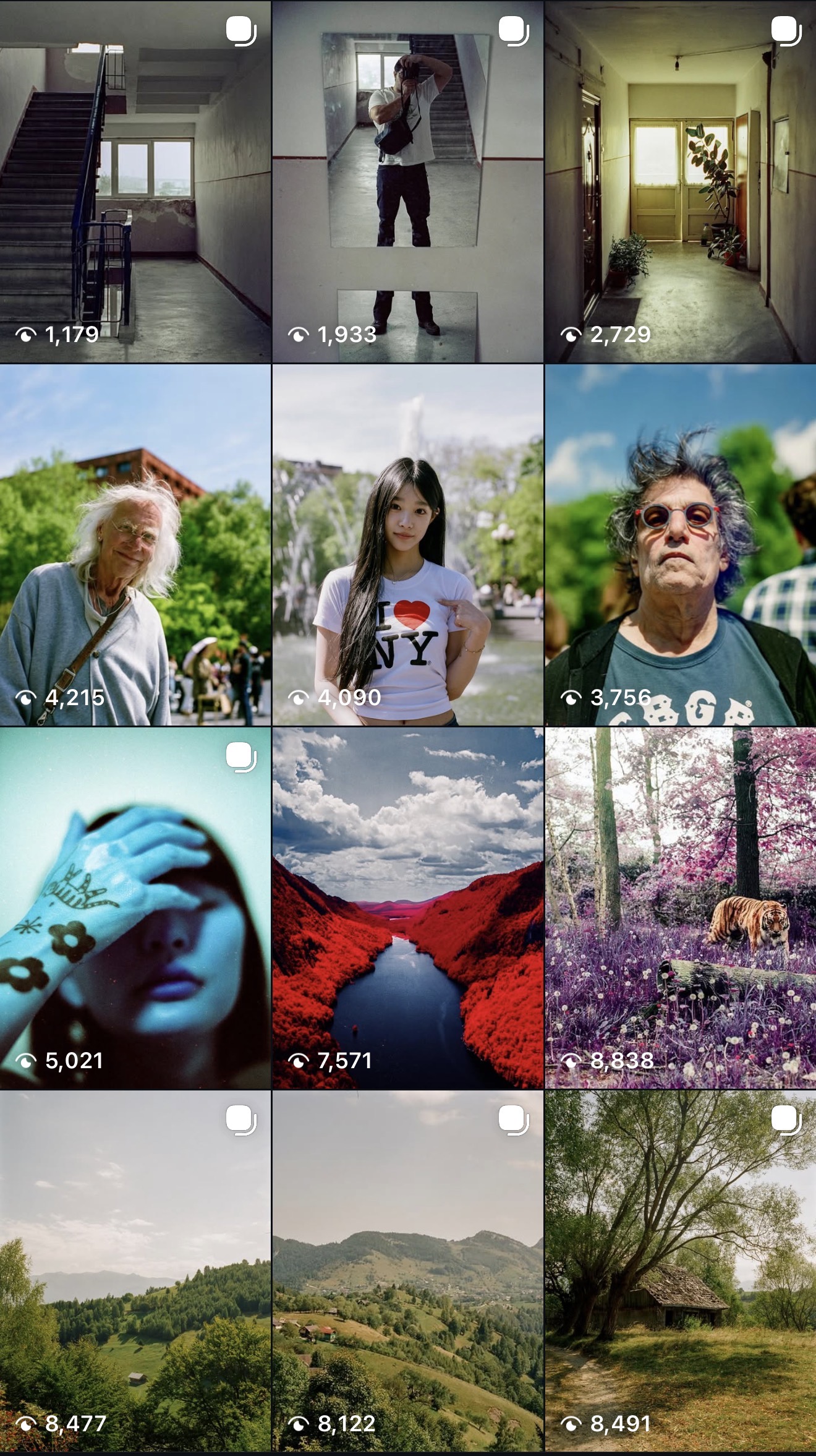Open the stairwell post with 1,179 views
816x1456 pixels.
tap(135, 181)
